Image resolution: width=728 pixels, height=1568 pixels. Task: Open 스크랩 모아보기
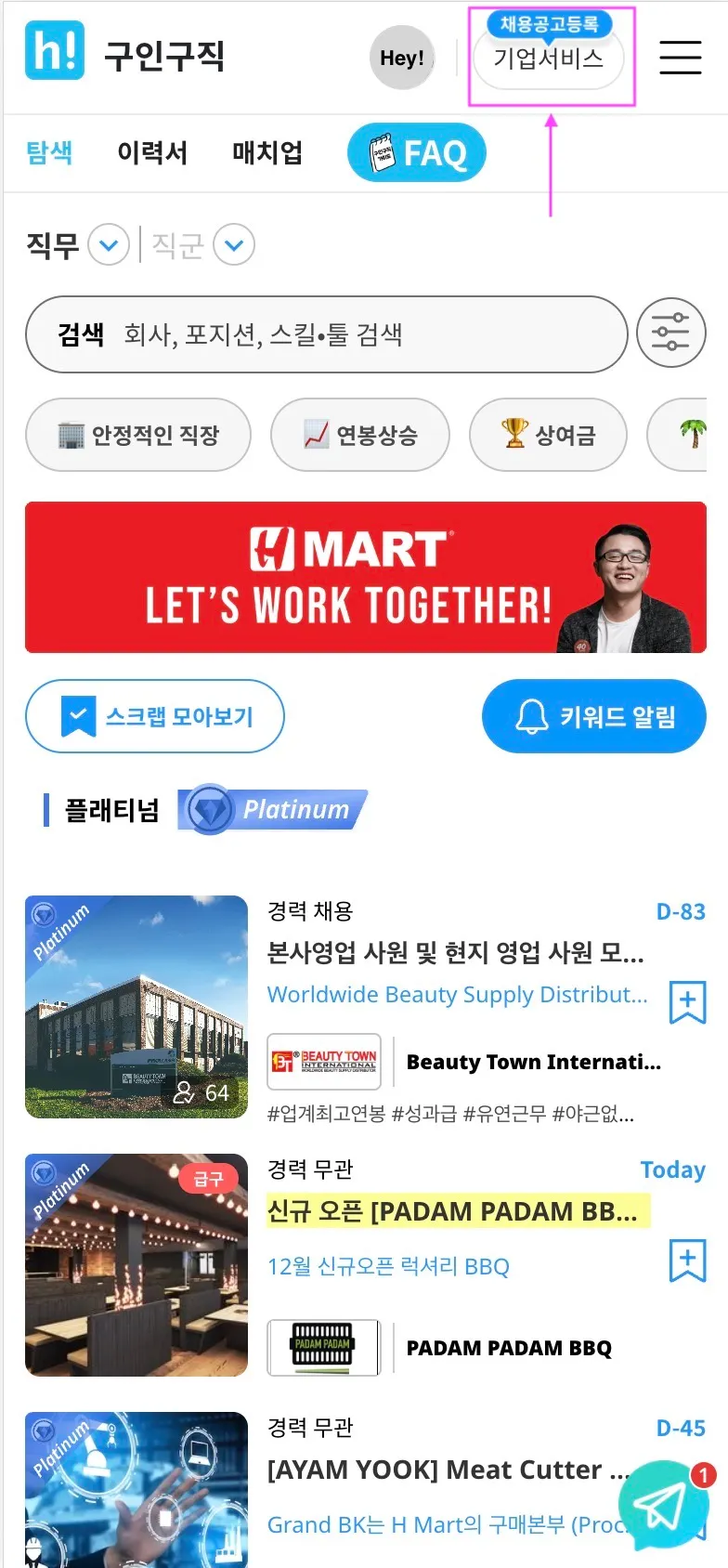155,716
